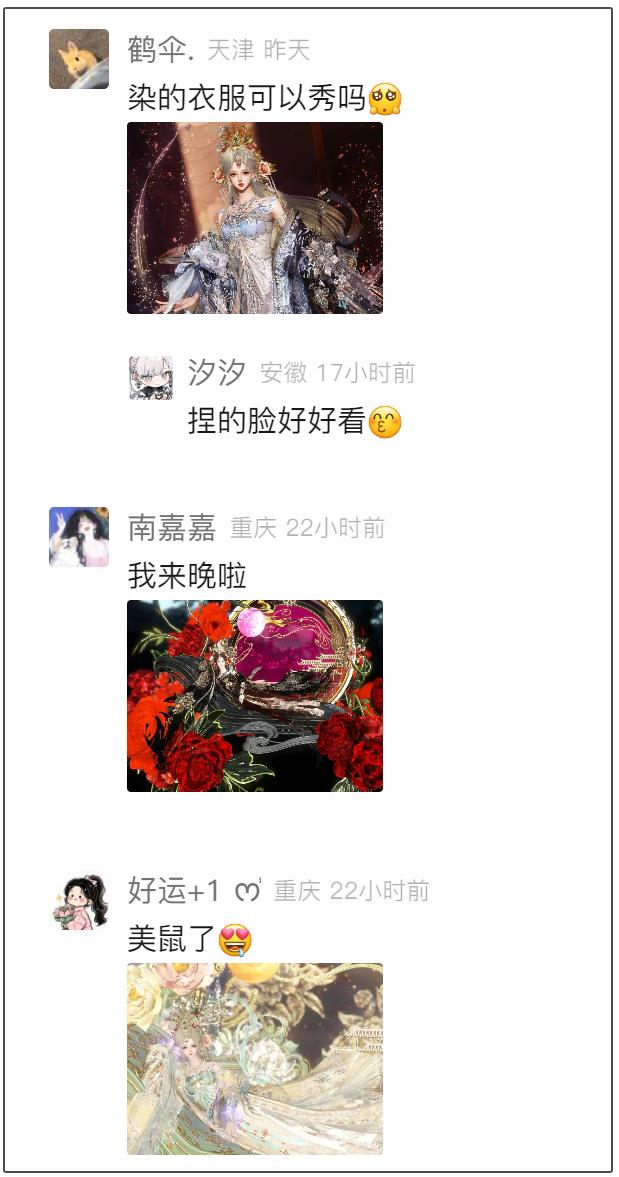
Task: View the image in 好运+1's comment
Action: (254, 1059)
